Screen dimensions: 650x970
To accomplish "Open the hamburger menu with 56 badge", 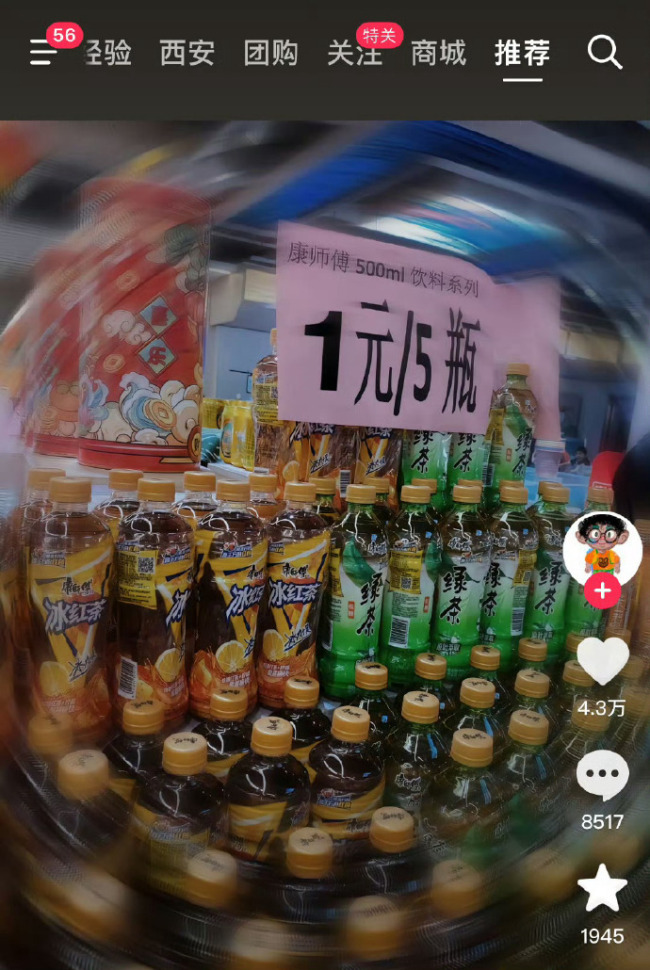I will 43,53.
